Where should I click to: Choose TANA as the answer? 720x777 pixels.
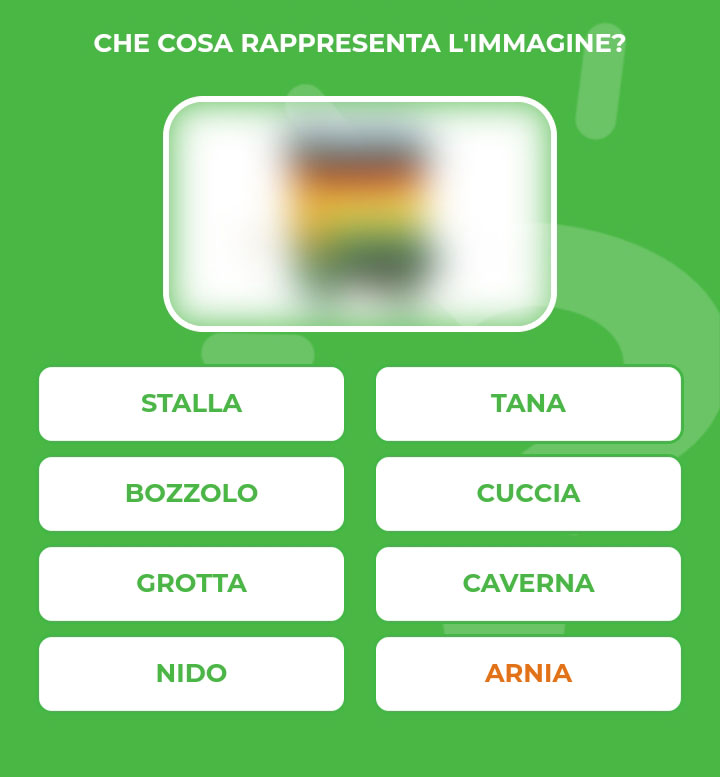(528, 403)
